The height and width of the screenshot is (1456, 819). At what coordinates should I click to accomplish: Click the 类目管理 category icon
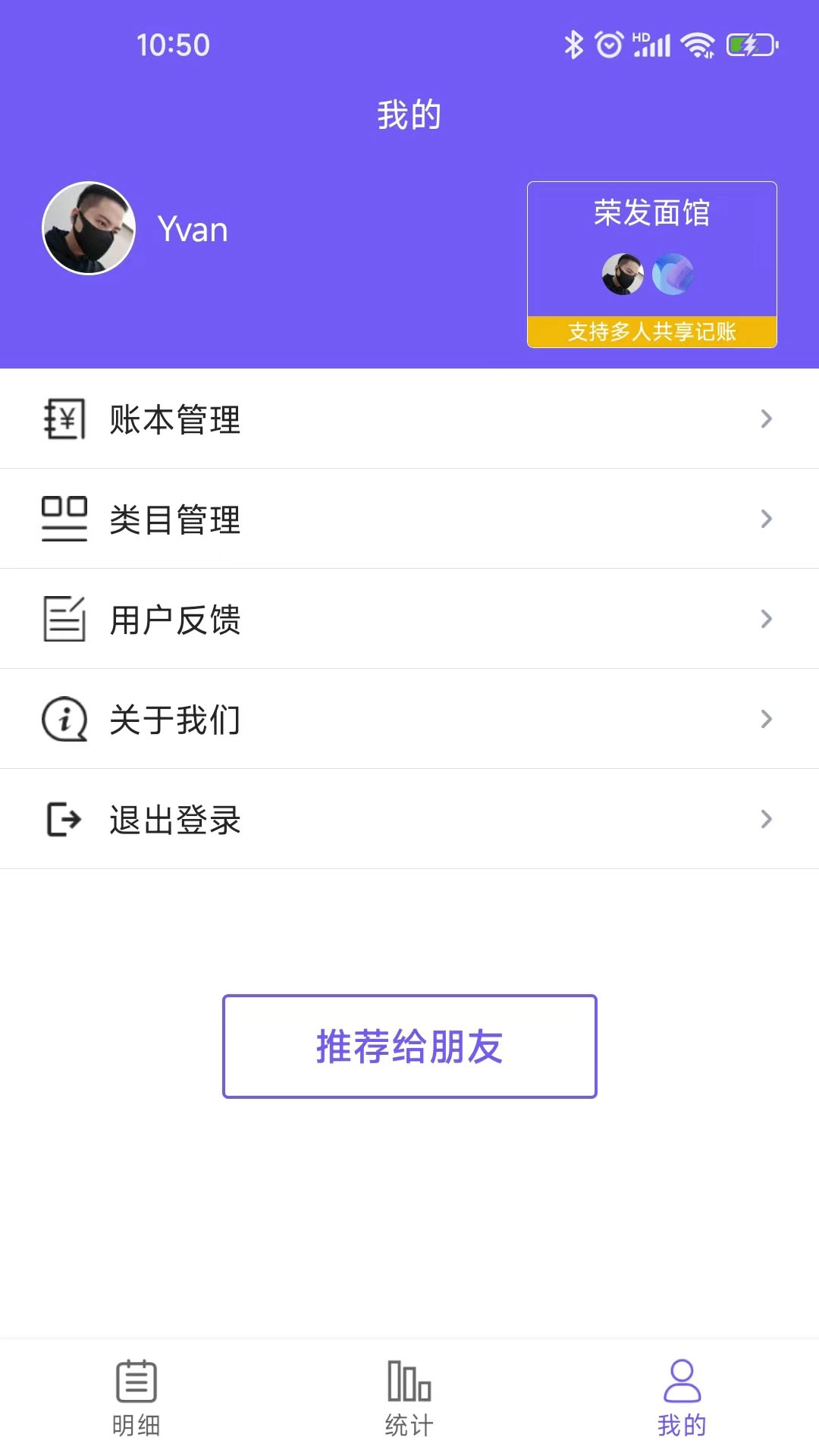(65, 519)
